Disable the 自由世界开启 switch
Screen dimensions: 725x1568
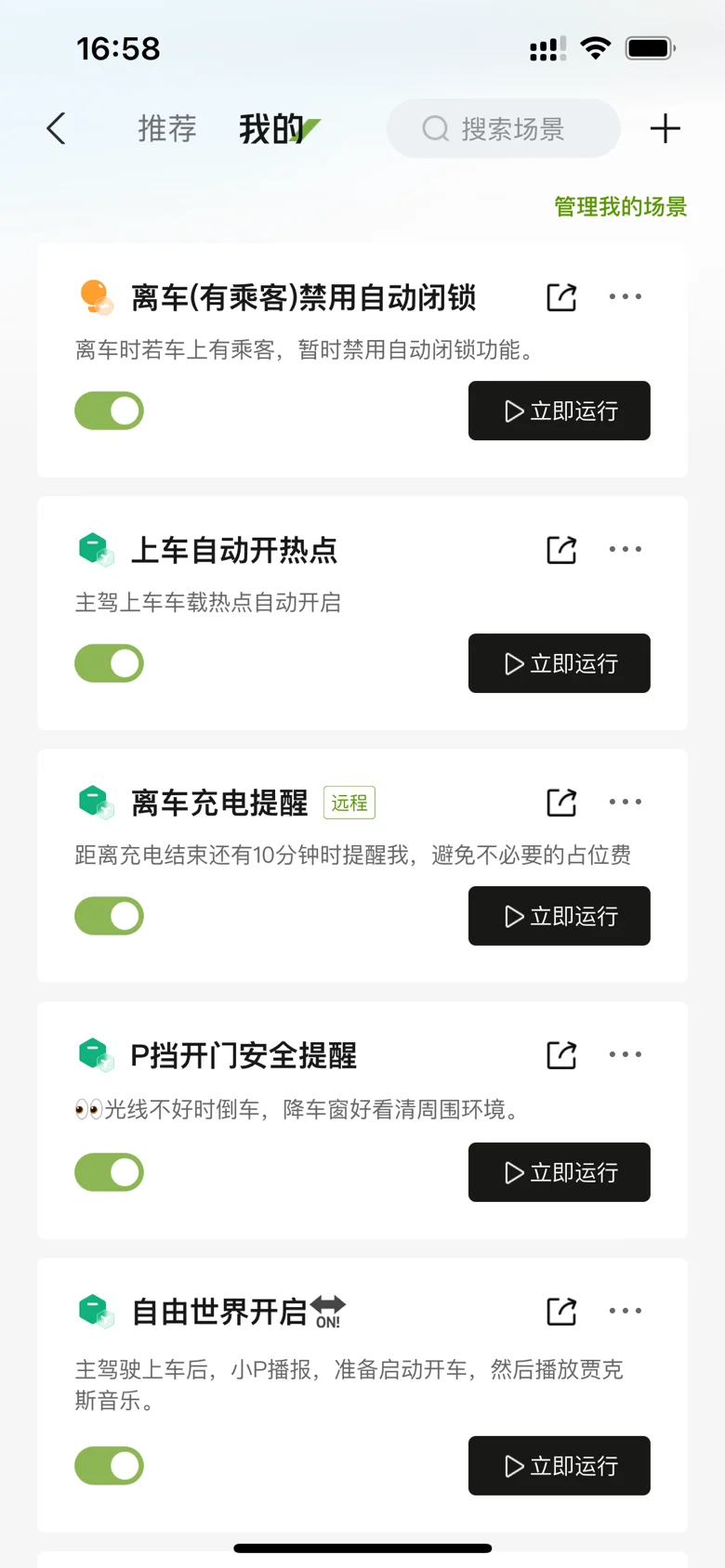coord(109,1466)
